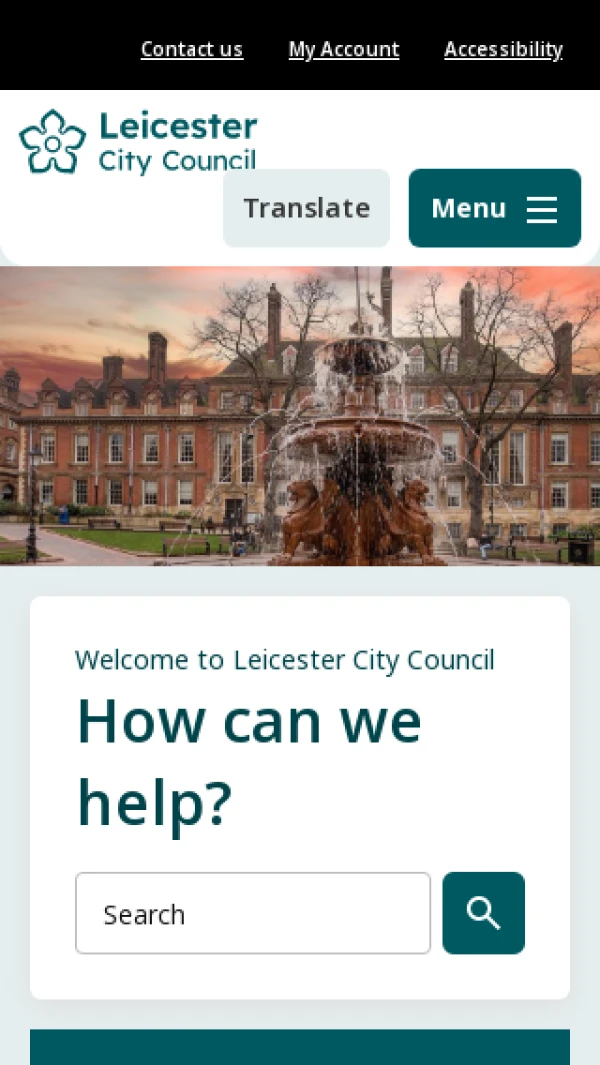600x1065 pixels.
Task: Tap the Translate button
Action: (x=306, y=208)
